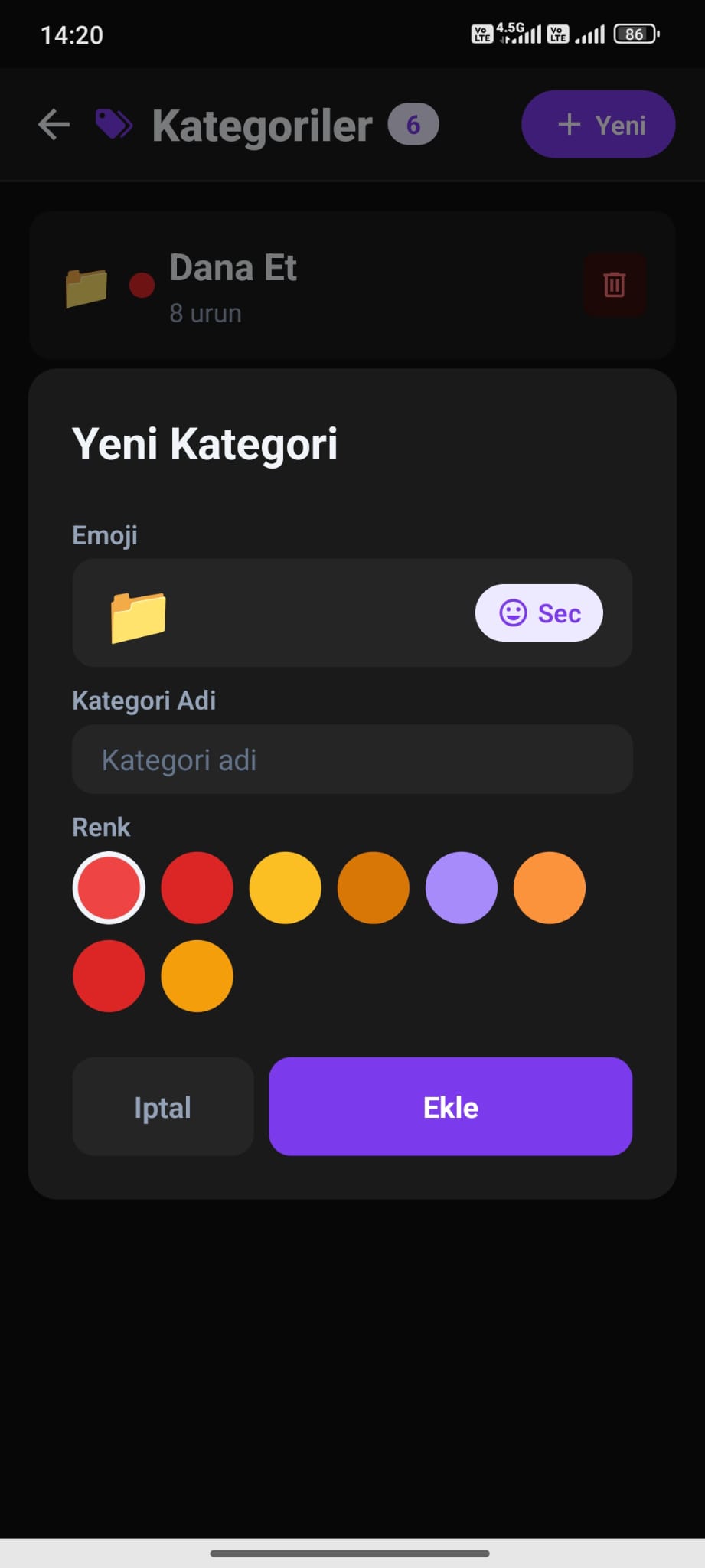
Task: Go back from Kategoriler screen
Action: [54, 125]
